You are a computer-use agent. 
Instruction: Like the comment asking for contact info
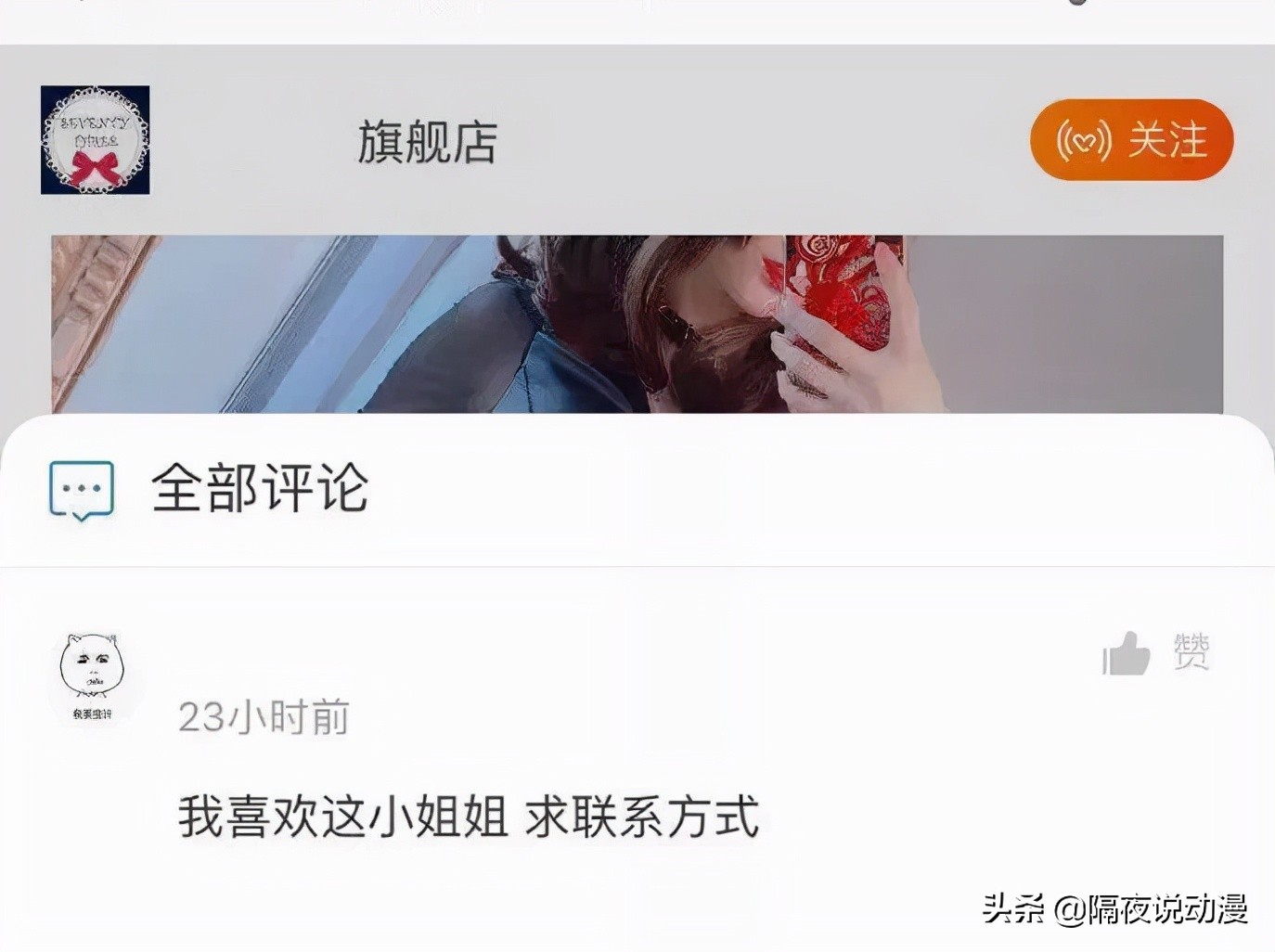[1127, 654]
